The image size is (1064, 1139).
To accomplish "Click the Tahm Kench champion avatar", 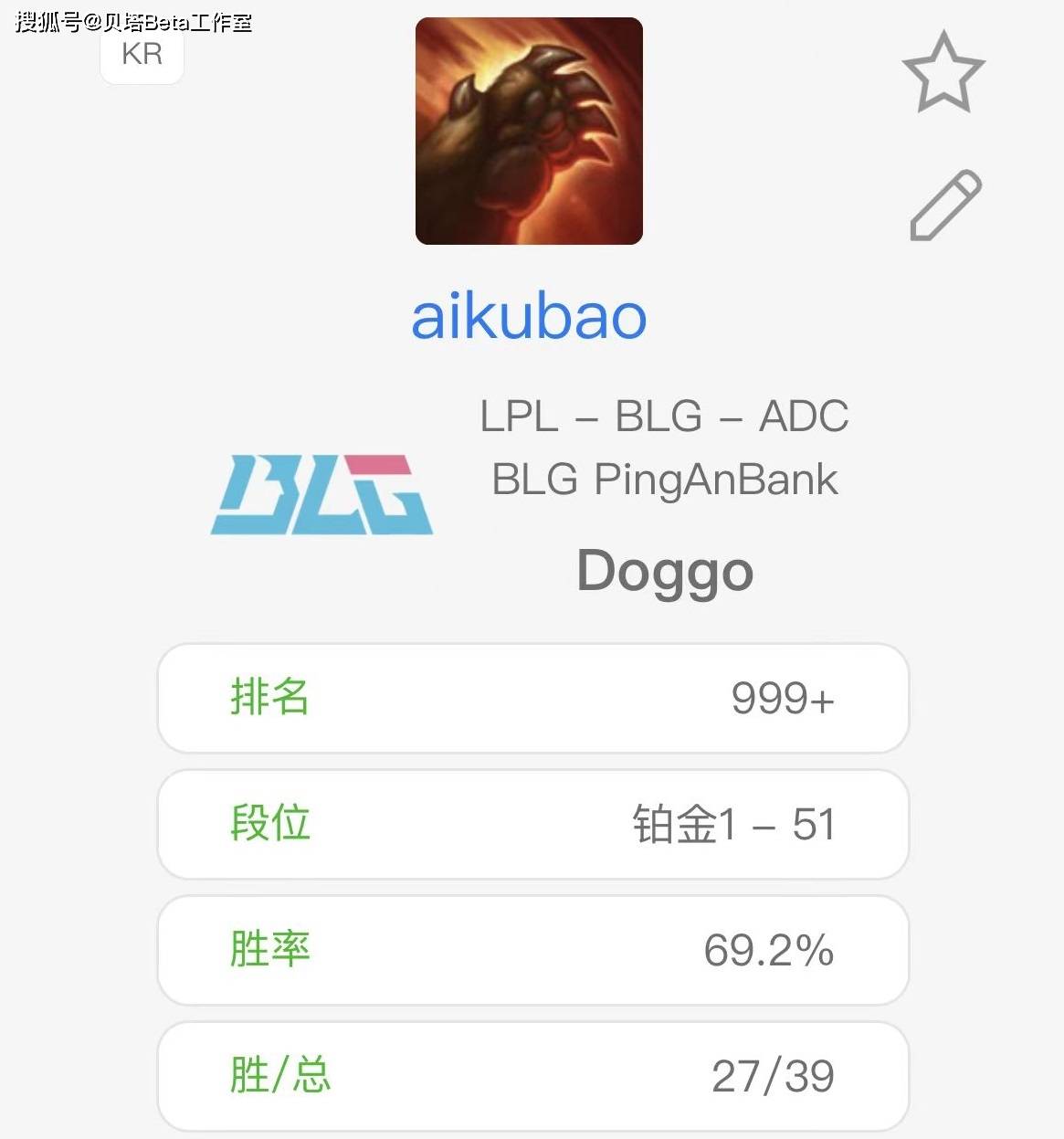I will point(530,131).
